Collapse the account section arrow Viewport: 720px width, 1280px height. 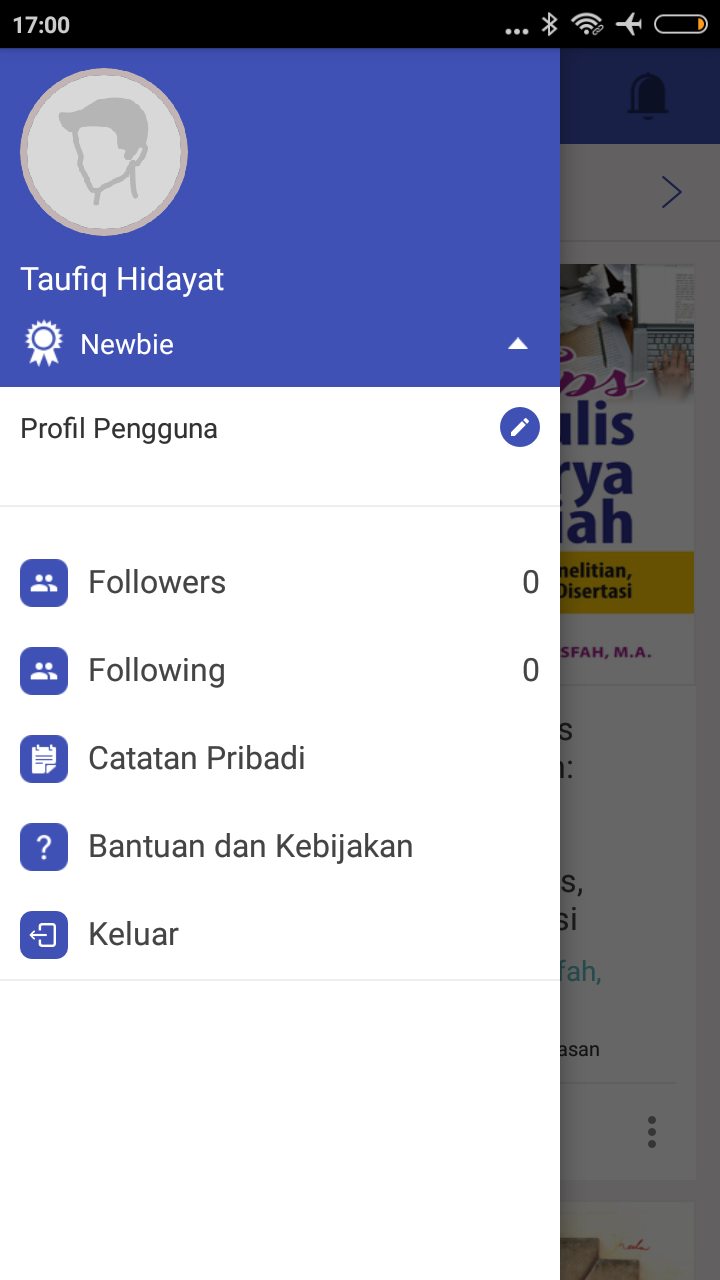[x=517, y=344]
